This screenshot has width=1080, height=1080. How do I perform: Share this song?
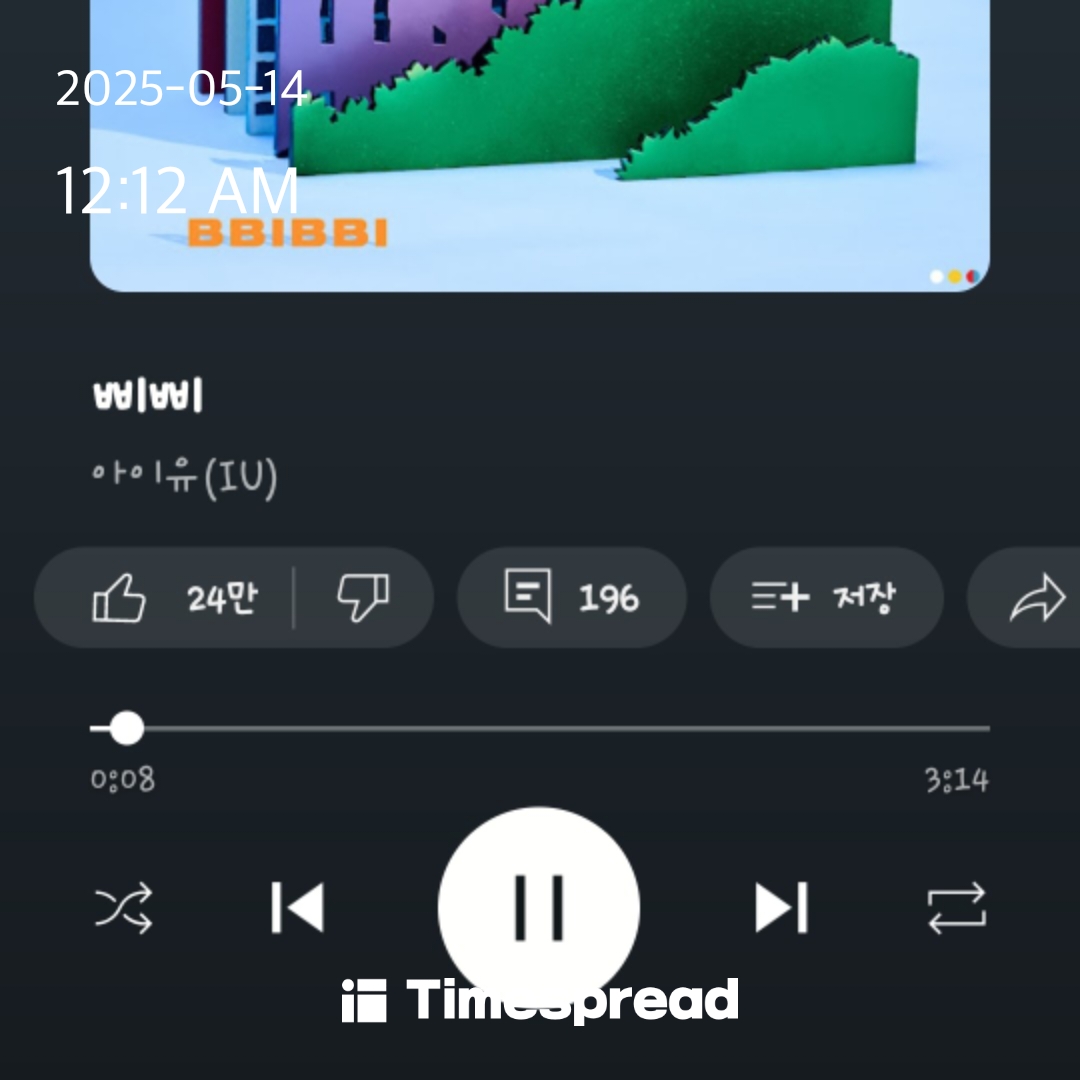click(x=1036, y=600)
